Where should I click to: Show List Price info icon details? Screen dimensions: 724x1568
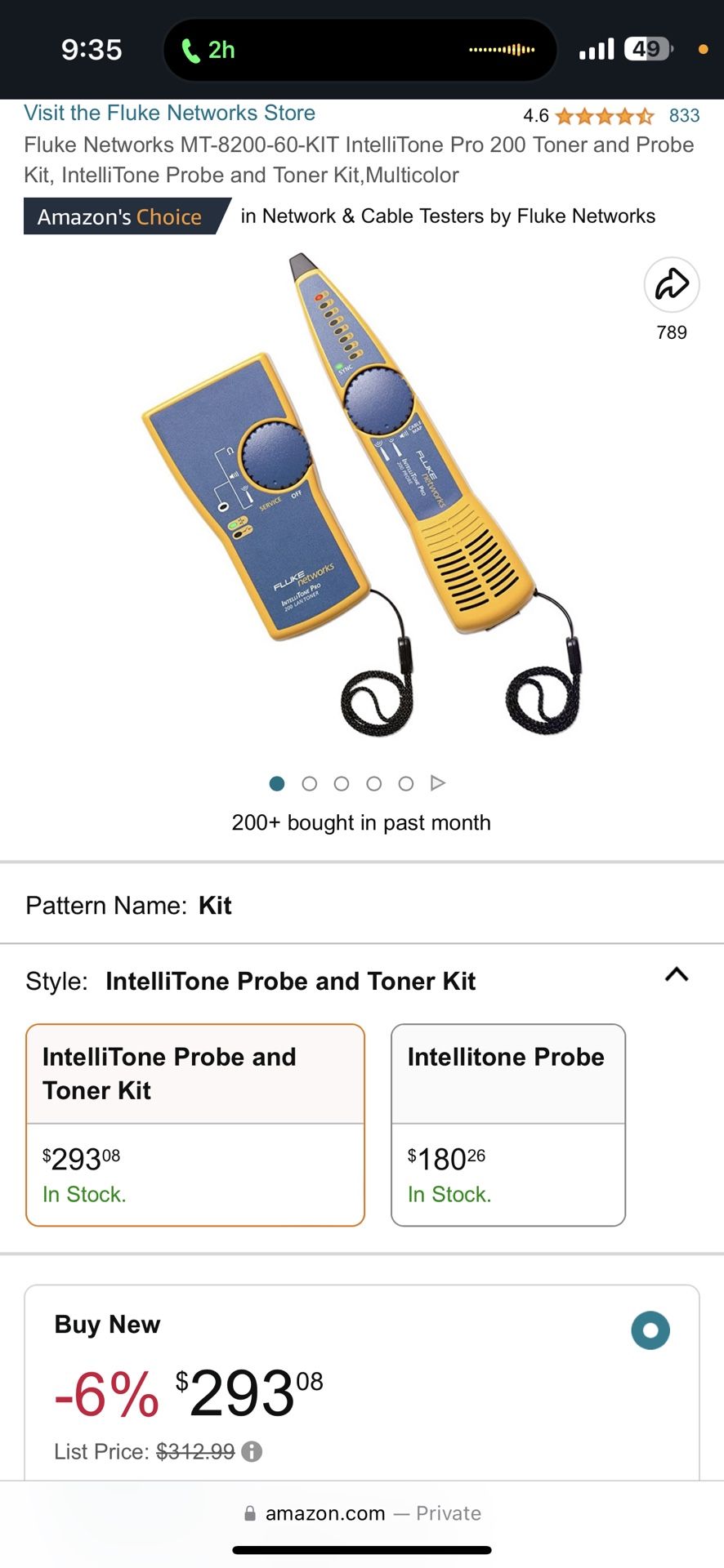(x=253, y=1451)
